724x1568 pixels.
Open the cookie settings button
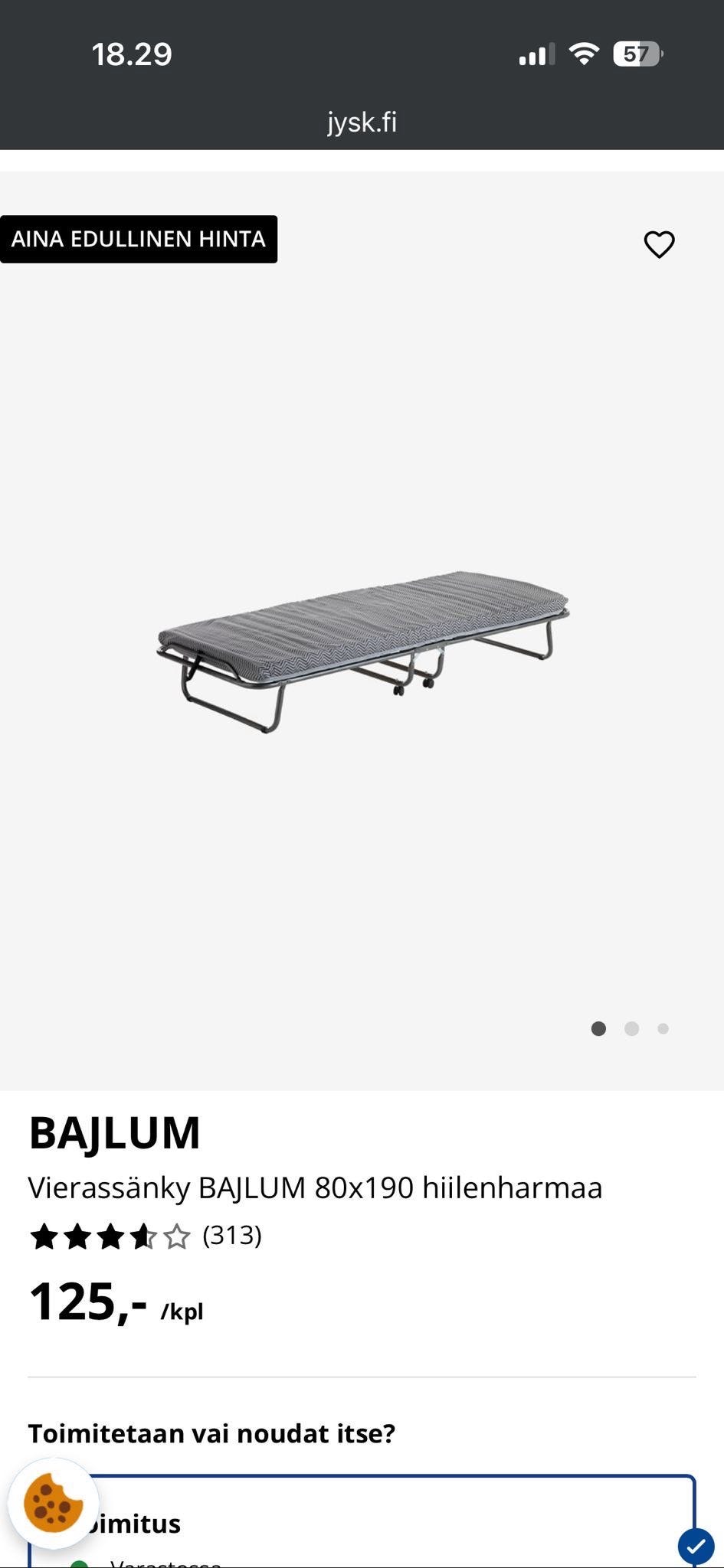[x=54, y=1504]
